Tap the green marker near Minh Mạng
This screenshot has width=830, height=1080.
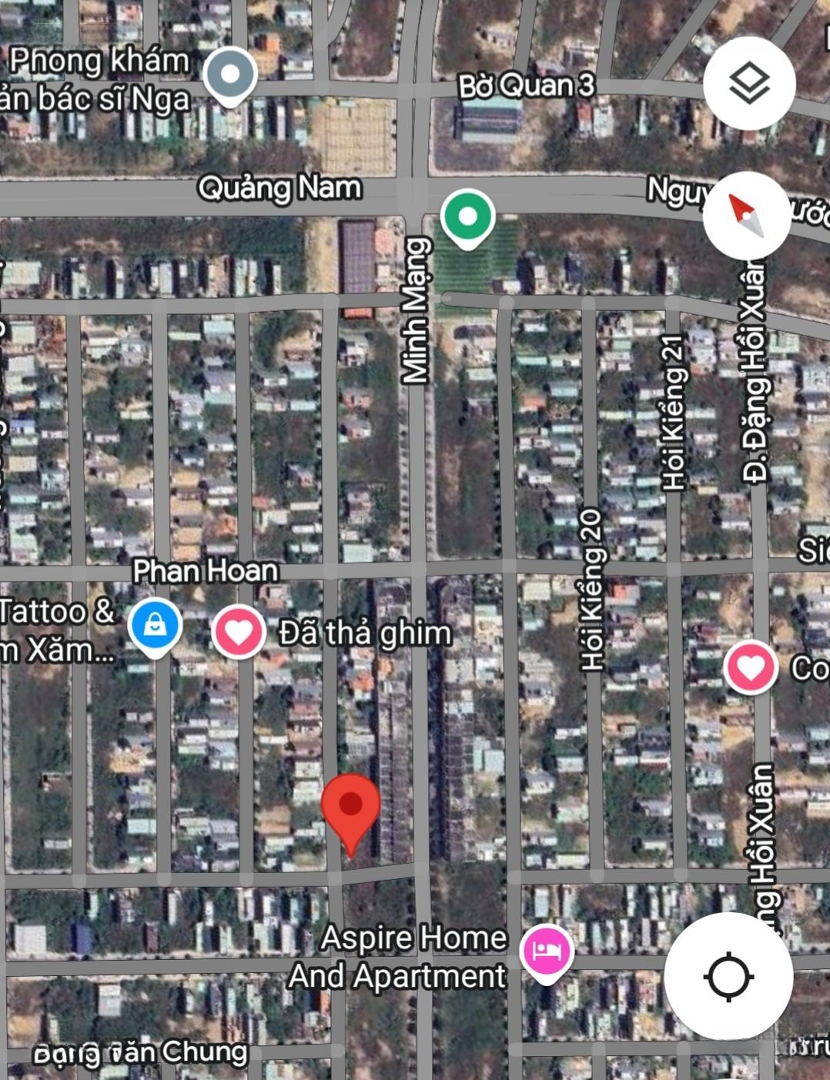pyautogui.click(x=467, y=218)
